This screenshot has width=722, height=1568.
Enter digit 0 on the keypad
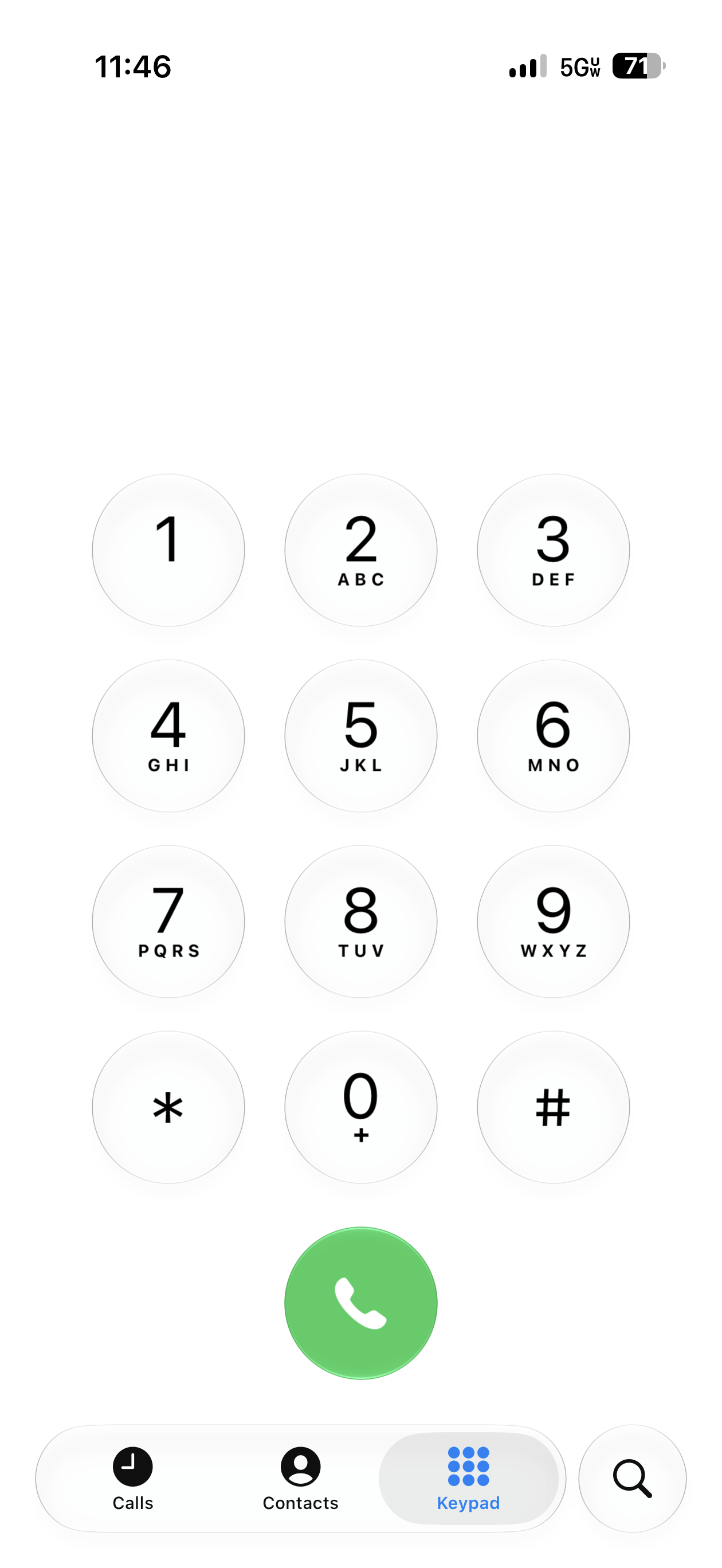pyautogui.click(x=361, y=1107)
